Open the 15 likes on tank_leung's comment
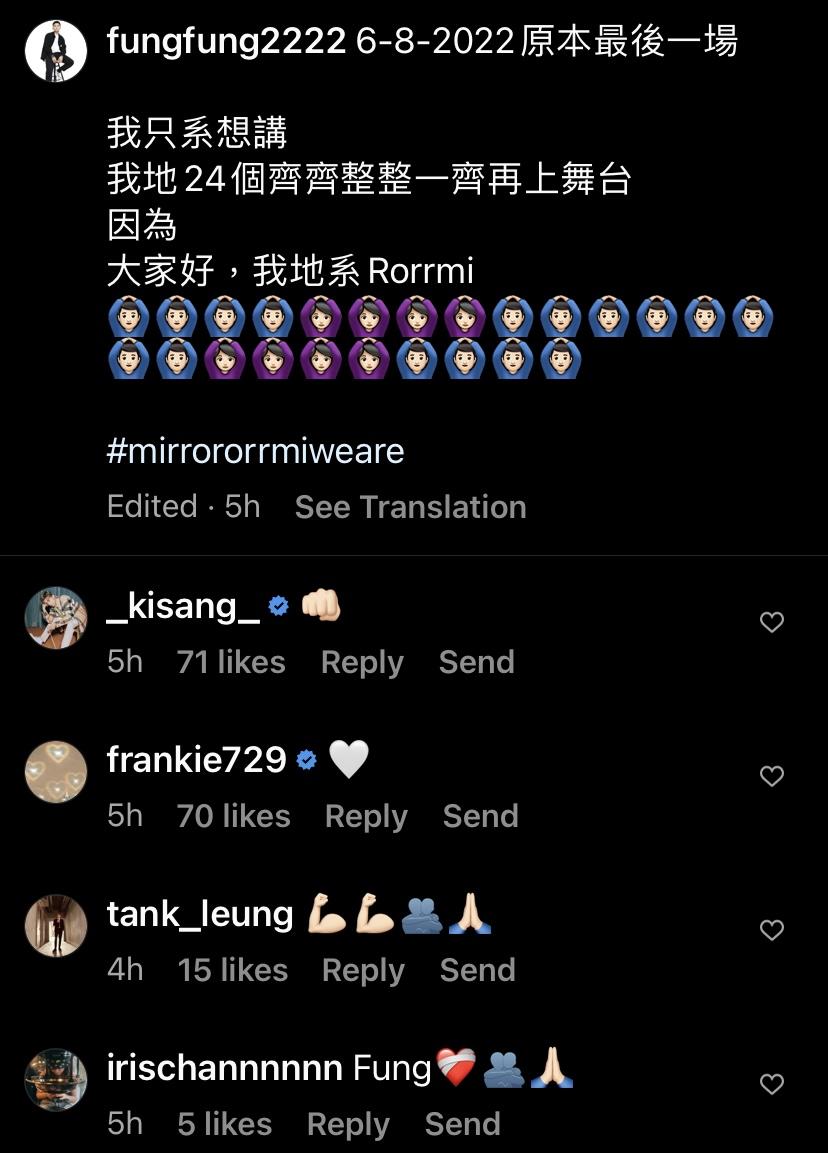Viewport: 828px width, 1153px height. click(232, 969)
